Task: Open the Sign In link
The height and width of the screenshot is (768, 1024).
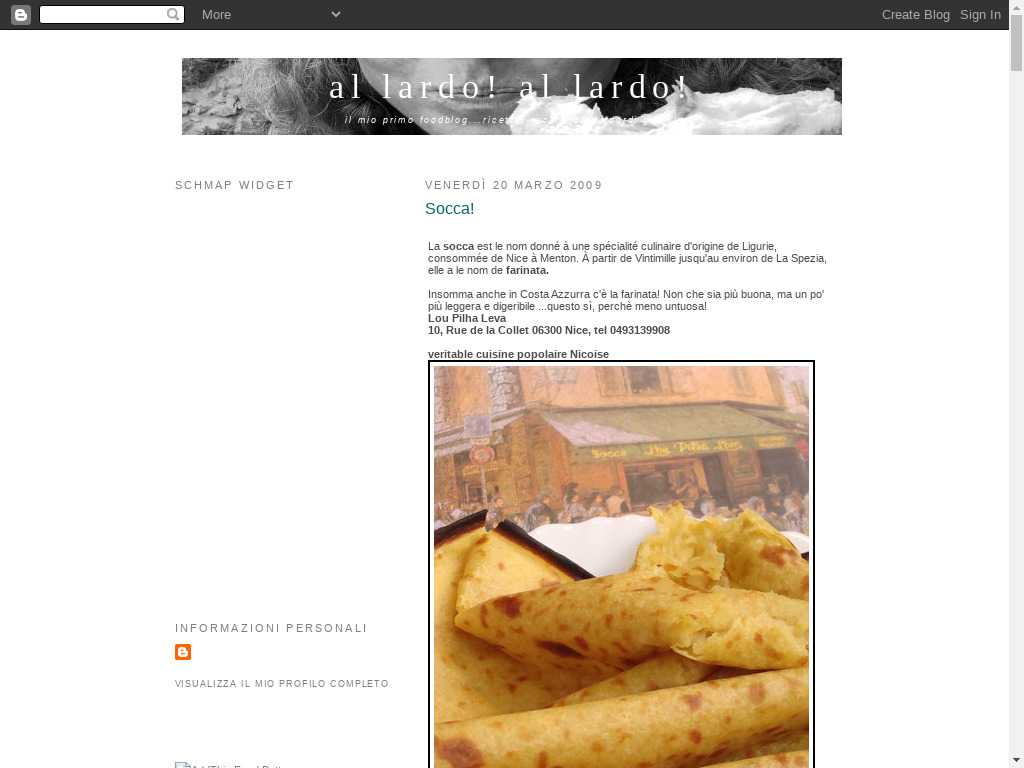Action: pos(980,14)
